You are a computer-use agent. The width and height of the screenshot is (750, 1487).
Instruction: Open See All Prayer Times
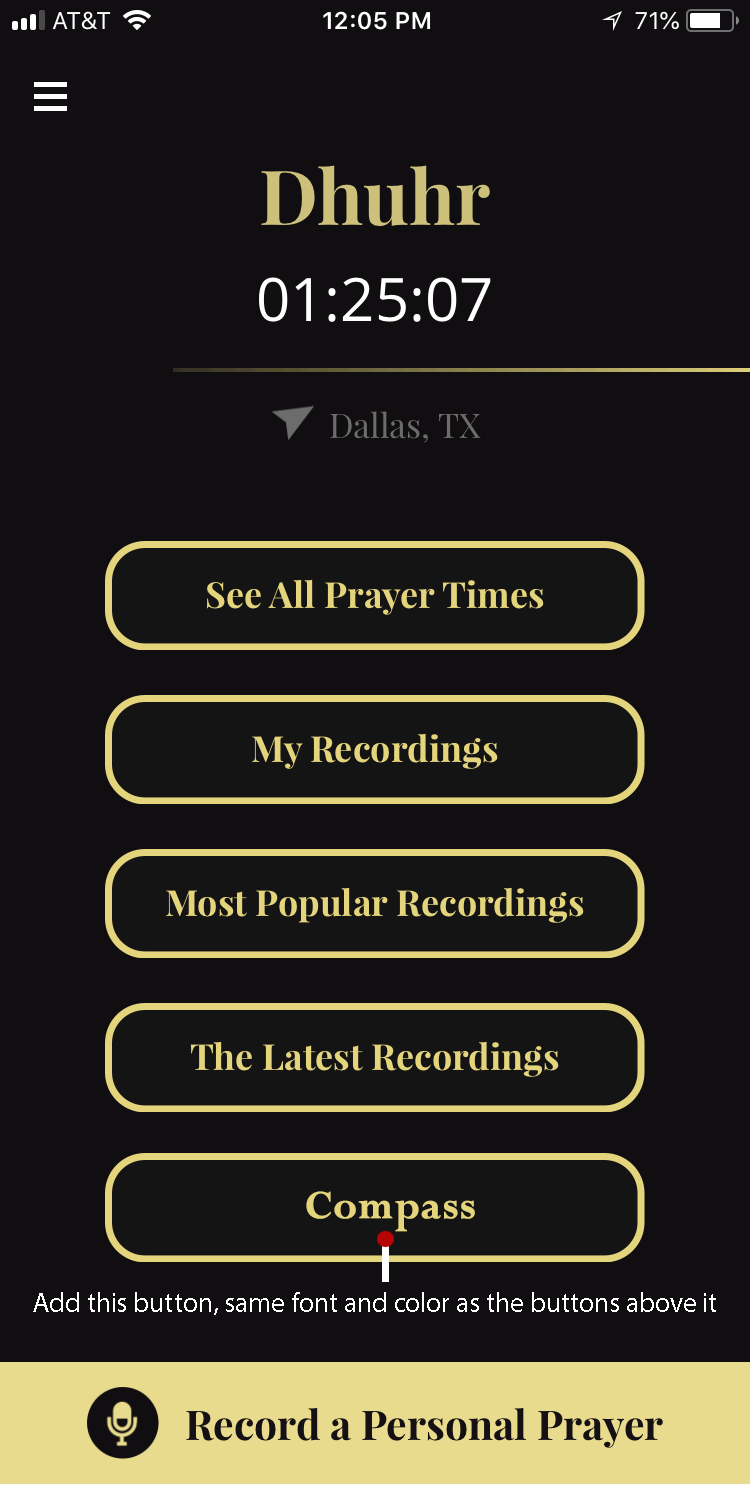pos(374,595)
